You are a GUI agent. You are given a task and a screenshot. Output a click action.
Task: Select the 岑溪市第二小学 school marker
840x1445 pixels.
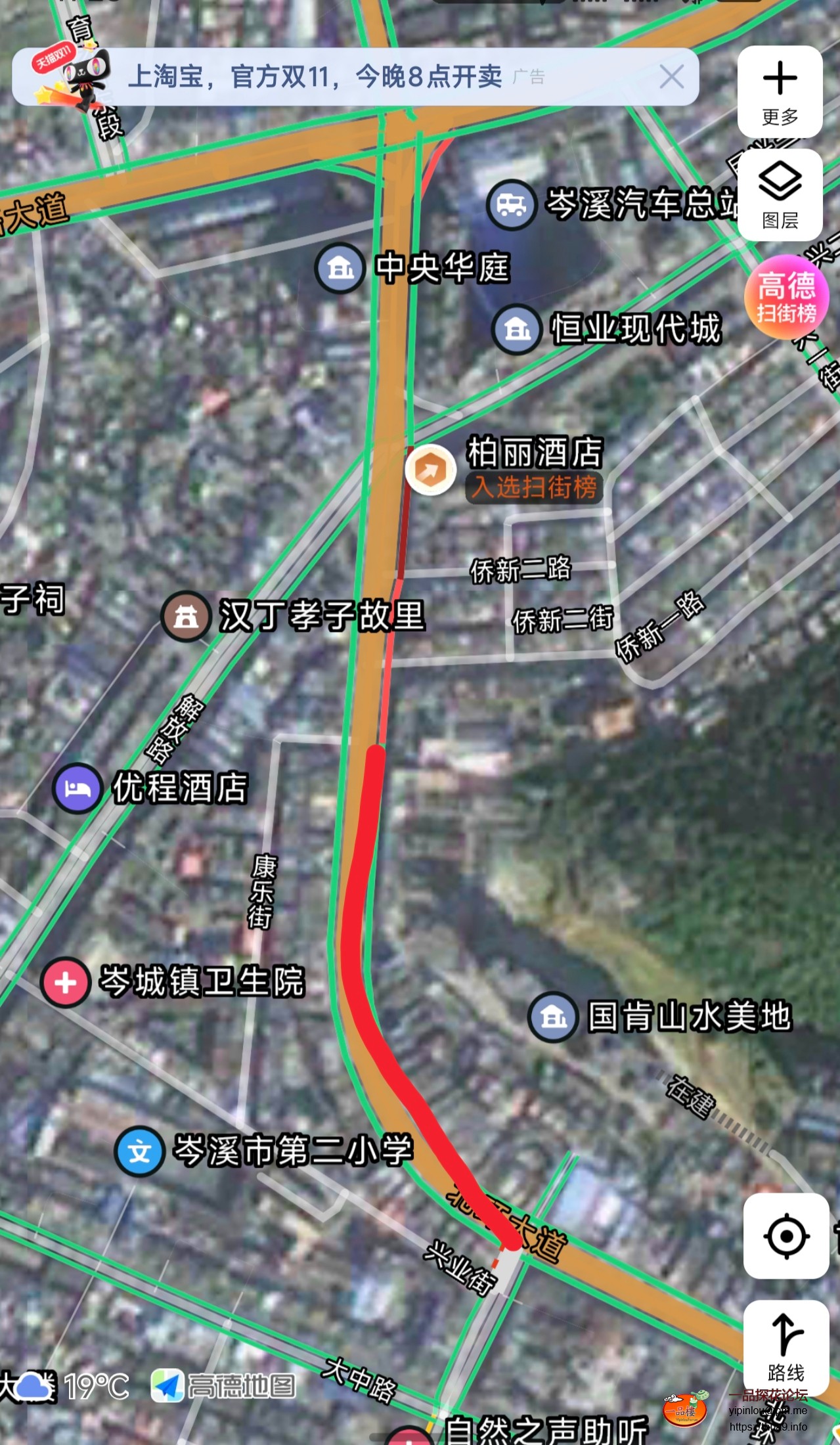tap(139, 1151)
